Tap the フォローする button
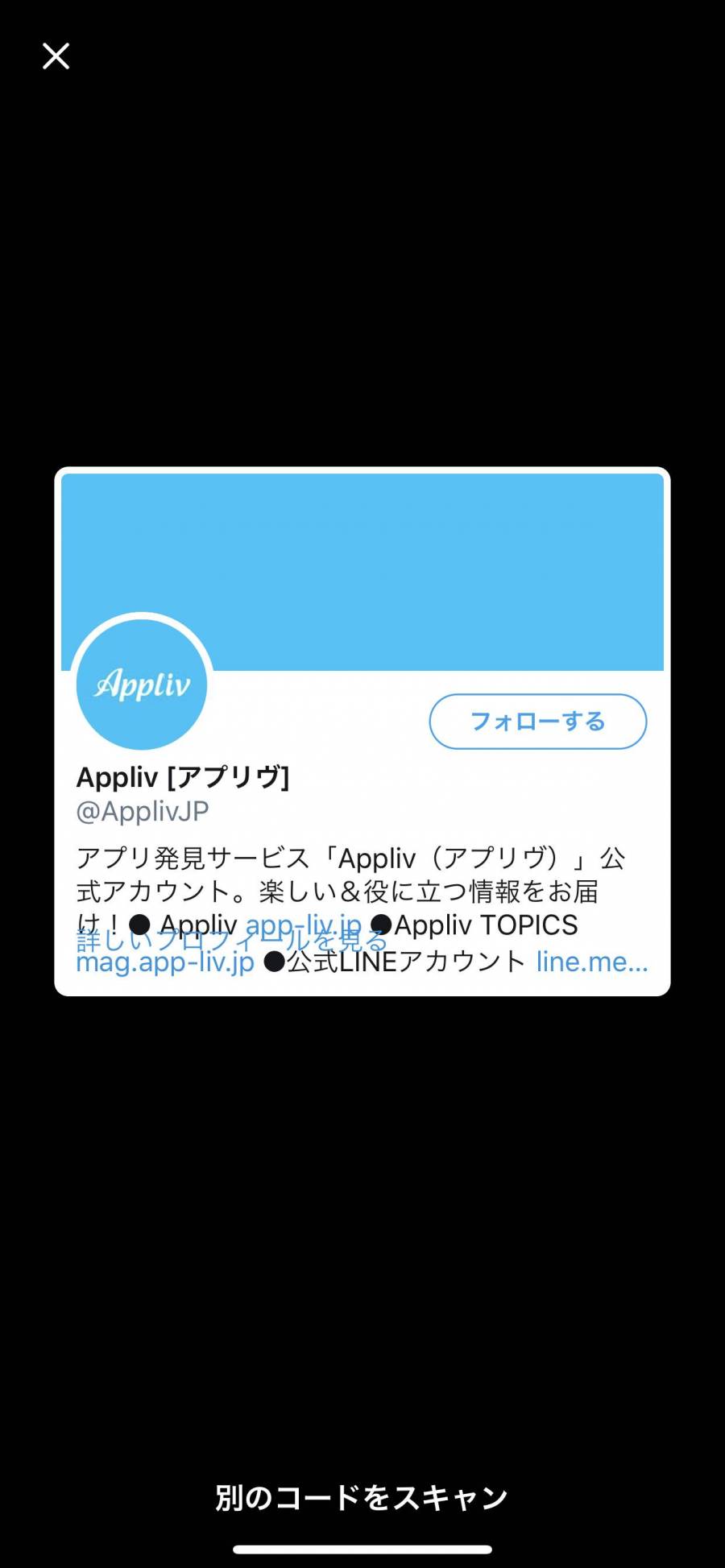The image size is (725, 1568). pyautogui.click(x=538, y=722)
